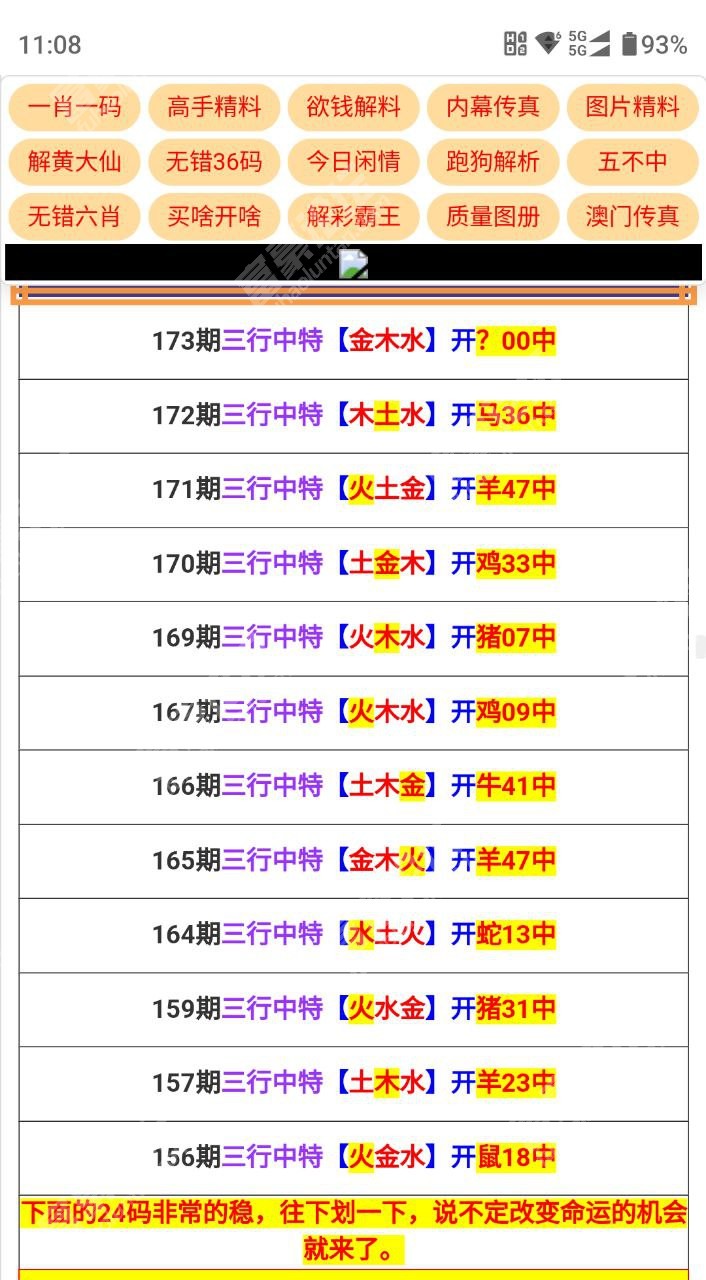Open 今日闲情
Image resolution: width=706 pixels, height=1280 pixels.
pos(353,161)
